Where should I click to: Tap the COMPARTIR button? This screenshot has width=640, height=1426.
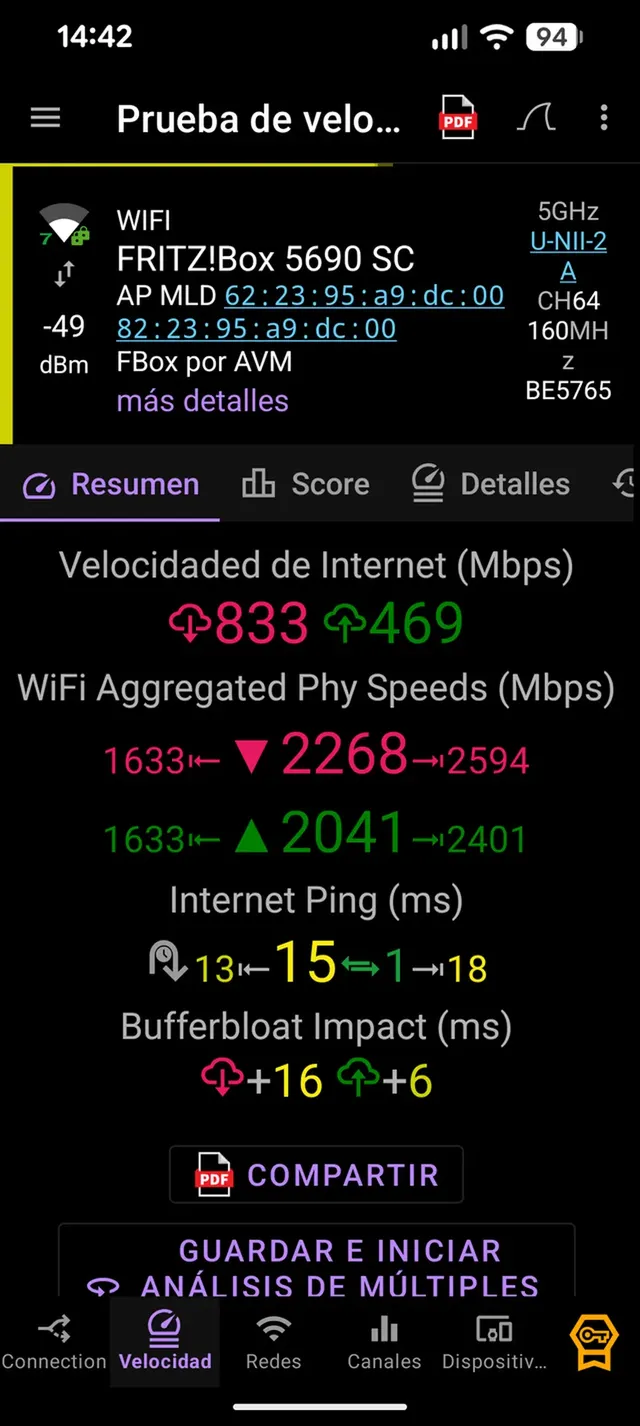316,1175
